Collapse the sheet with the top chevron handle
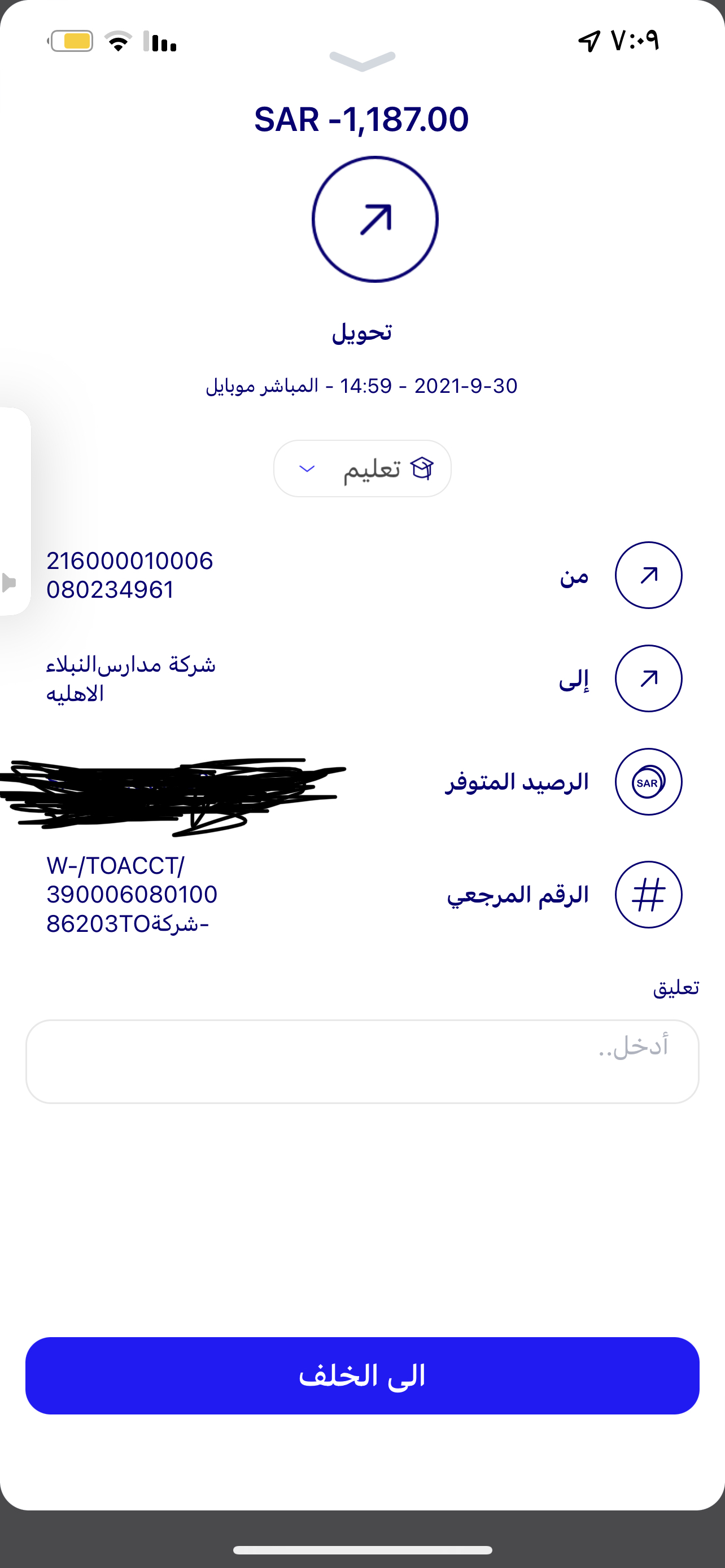This screenshot has height=1568, width=725. click(x=362, y=61)
